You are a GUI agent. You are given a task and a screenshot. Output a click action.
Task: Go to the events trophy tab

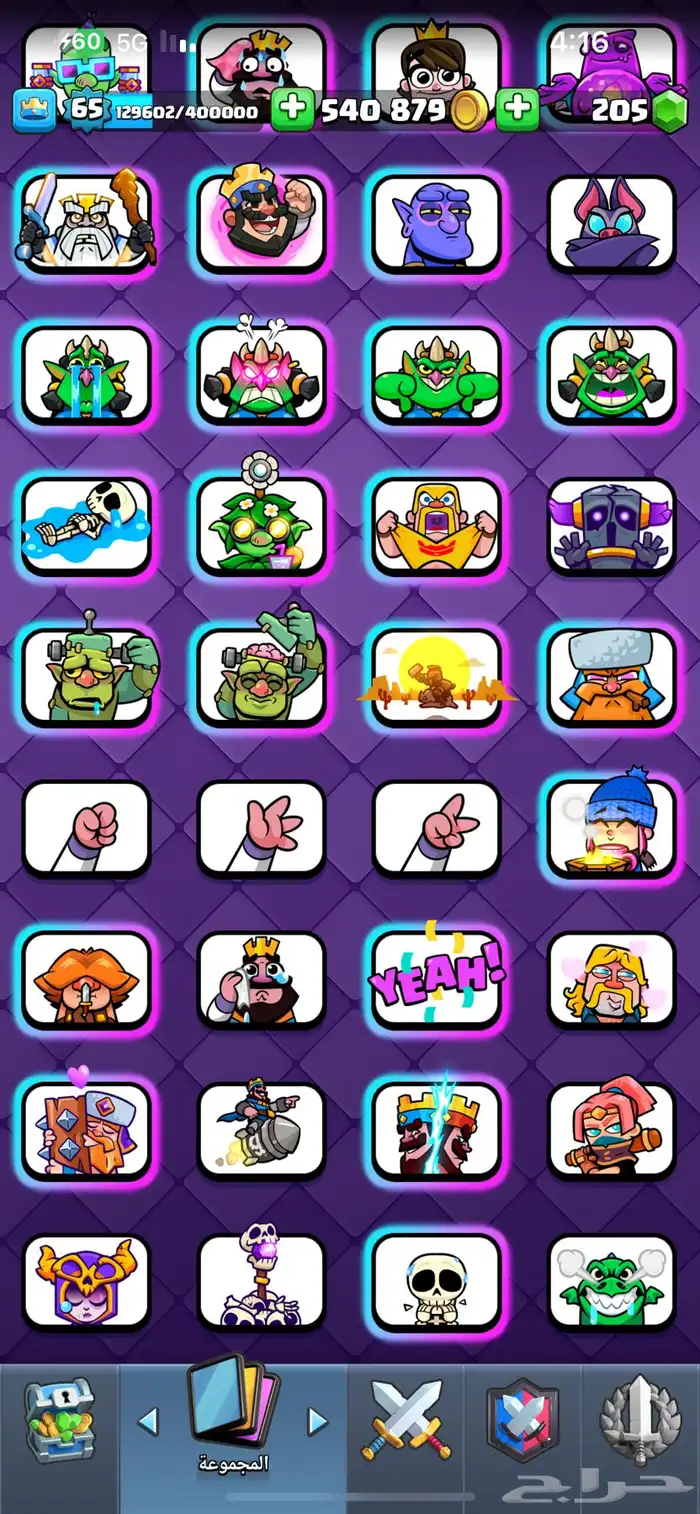pos(640,1418)
